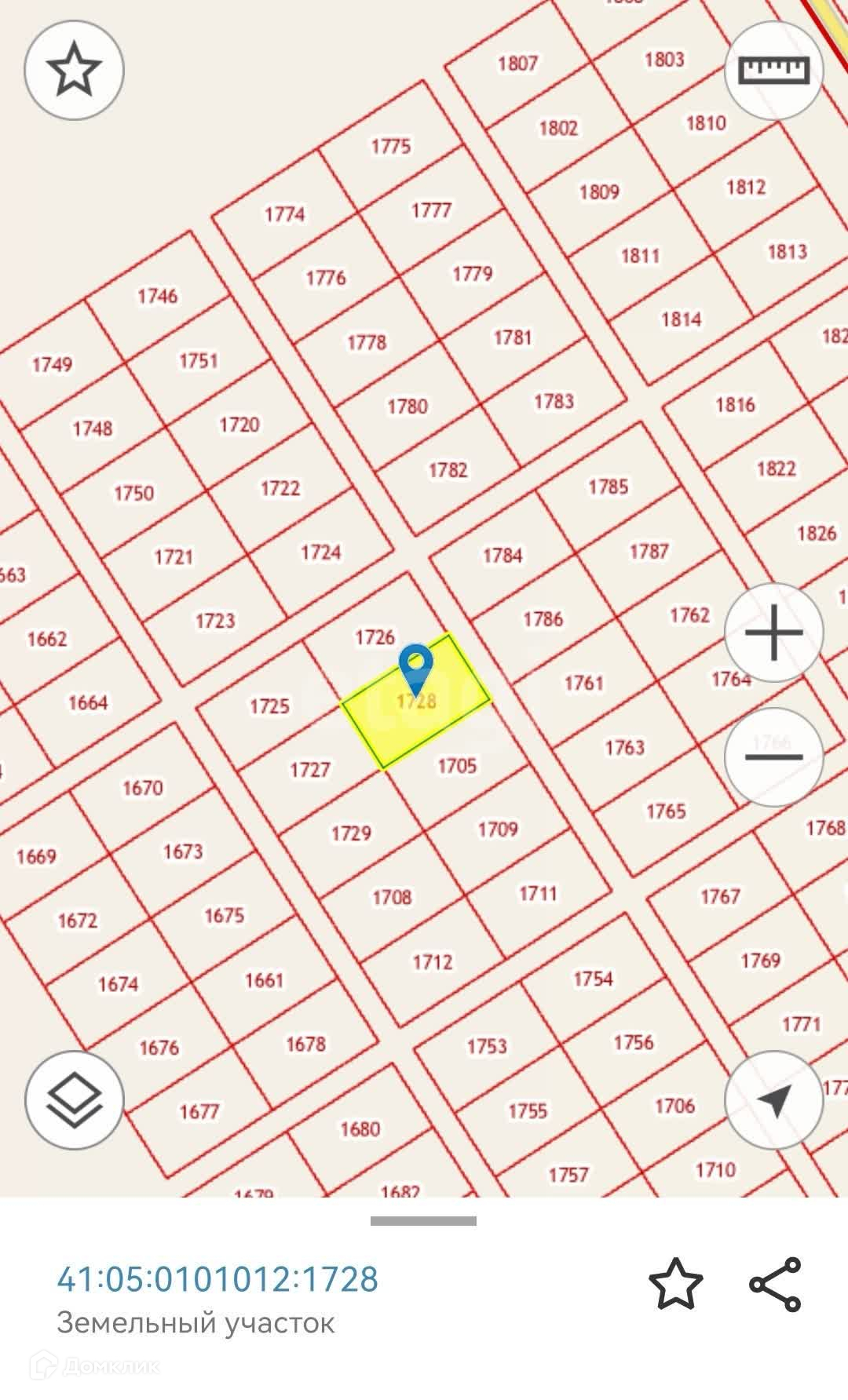Open the map layers selector
848x1400 pixels.
pyautogui.click(x=74, y=1100)
